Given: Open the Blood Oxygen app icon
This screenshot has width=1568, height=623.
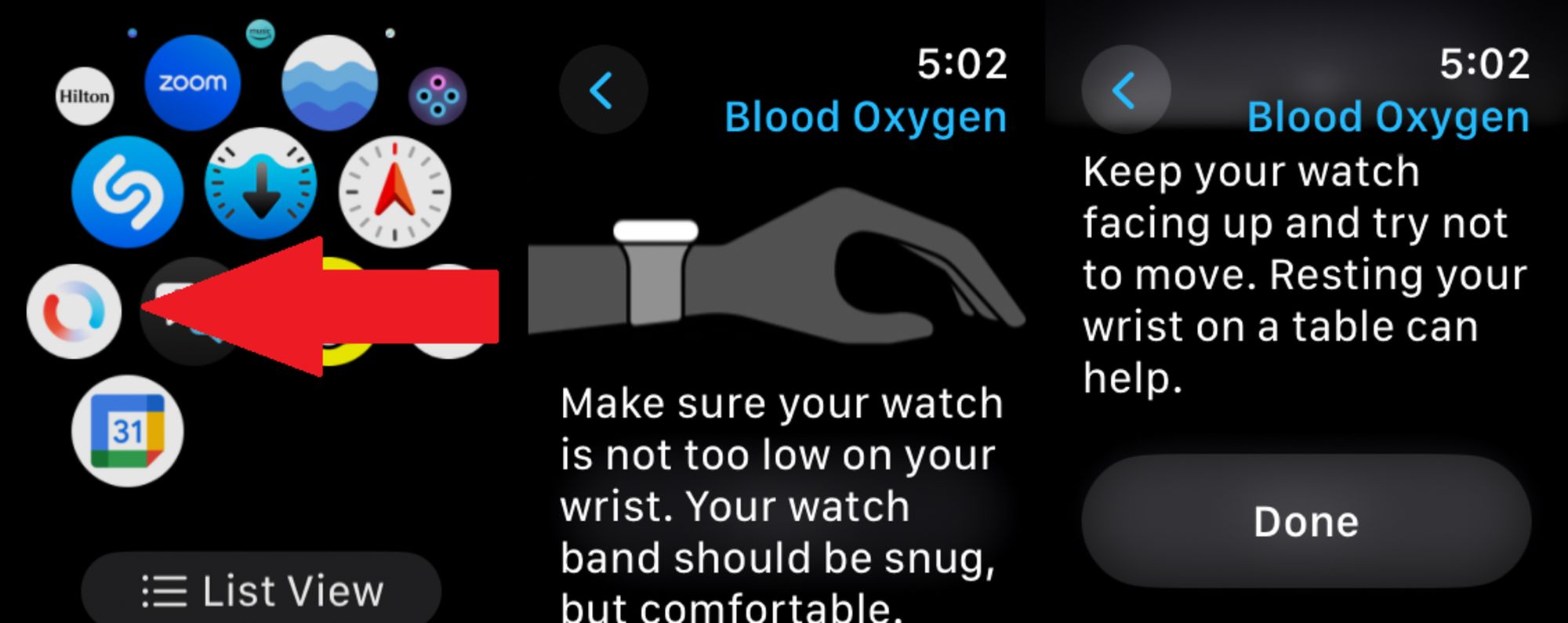Looking at the screenshot, I should point(74,311).
